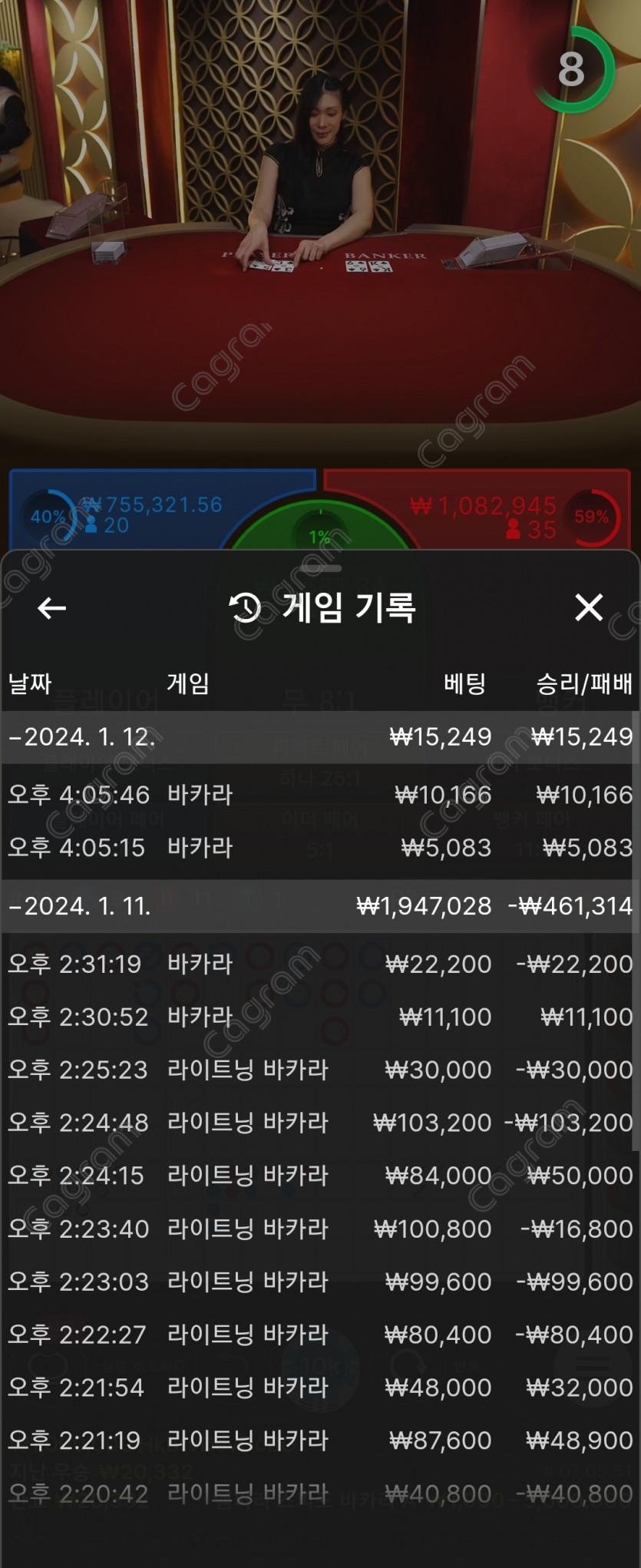Open the 오후 4:05:46 바카라 record
The width and height of the screenshot is (641, 1568).
319,794
